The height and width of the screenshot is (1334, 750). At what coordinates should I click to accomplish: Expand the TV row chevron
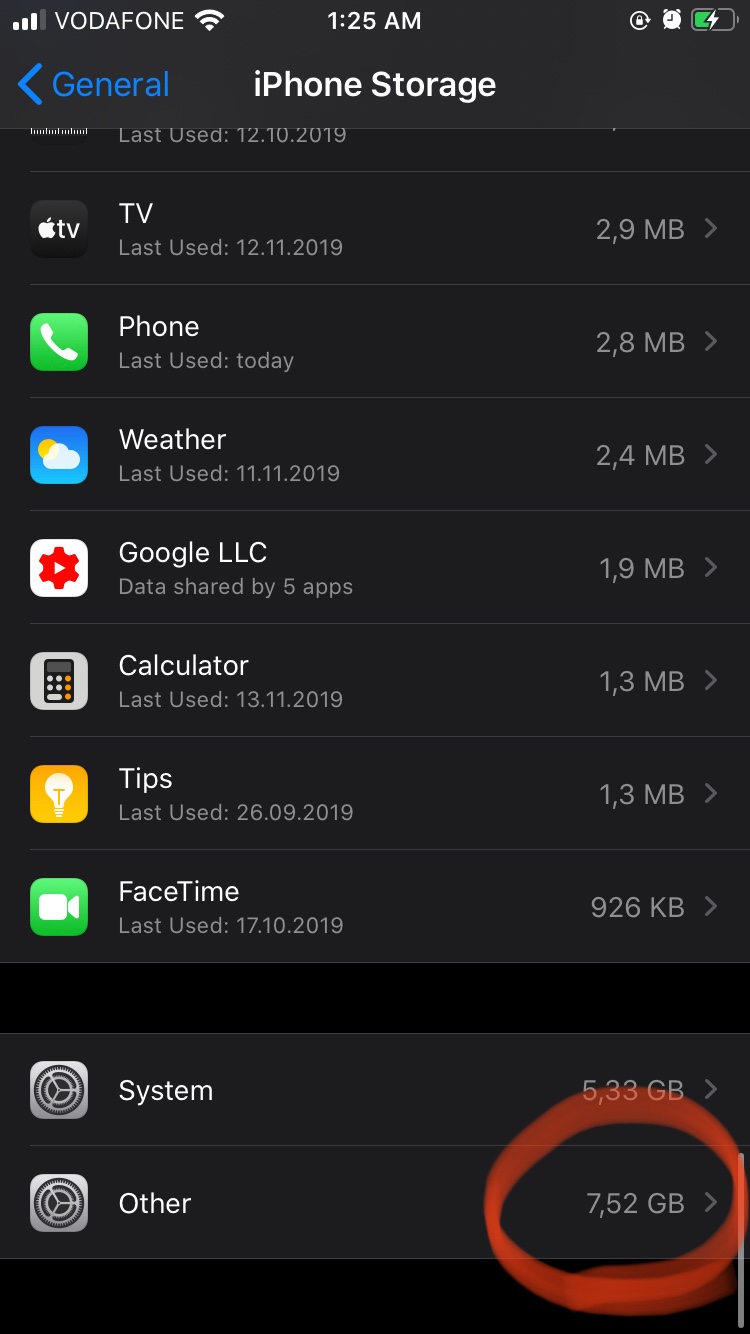pyautogui.click(x=711, y=229)
